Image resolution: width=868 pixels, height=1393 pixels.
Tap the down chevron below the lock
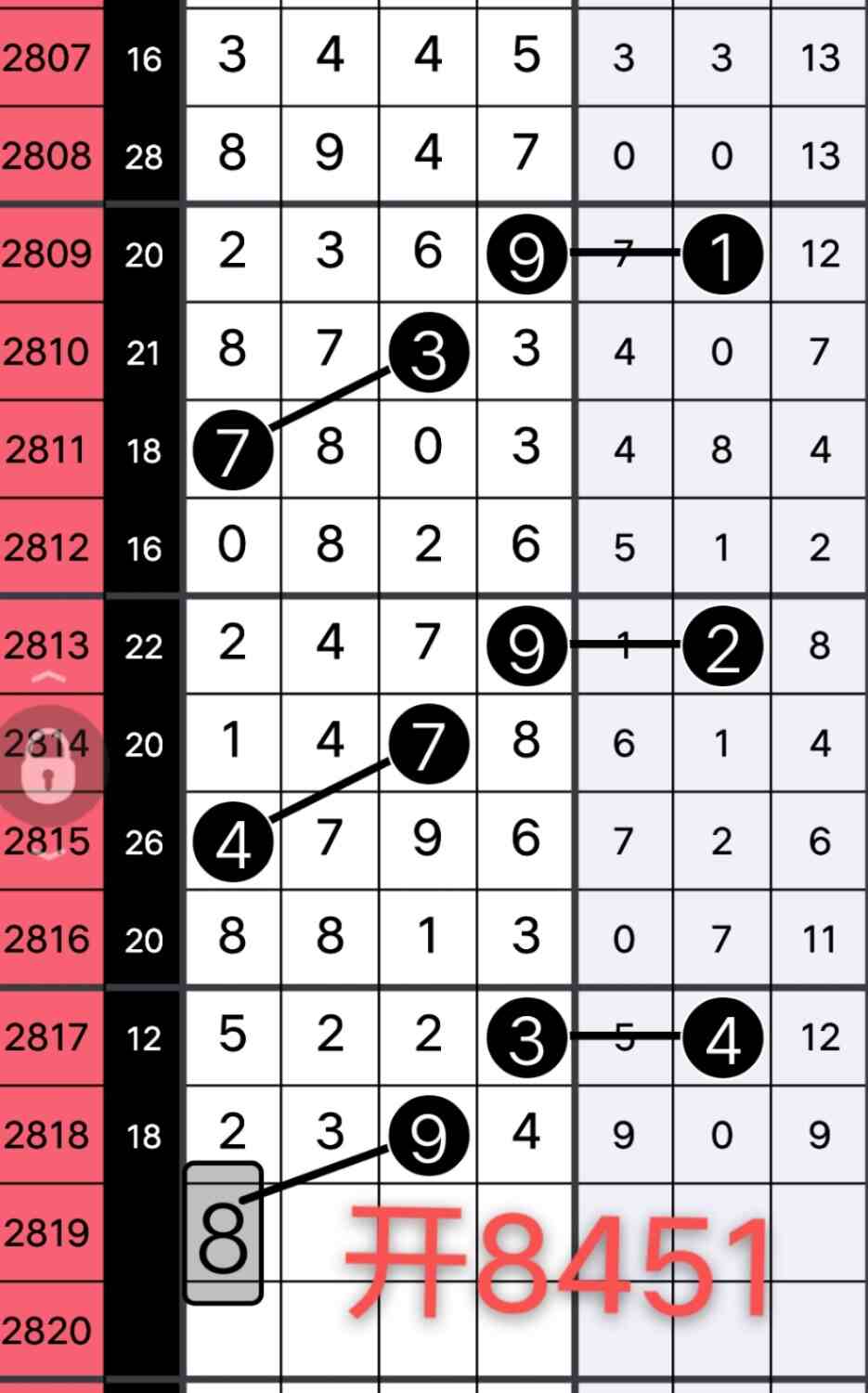[48, 854]
